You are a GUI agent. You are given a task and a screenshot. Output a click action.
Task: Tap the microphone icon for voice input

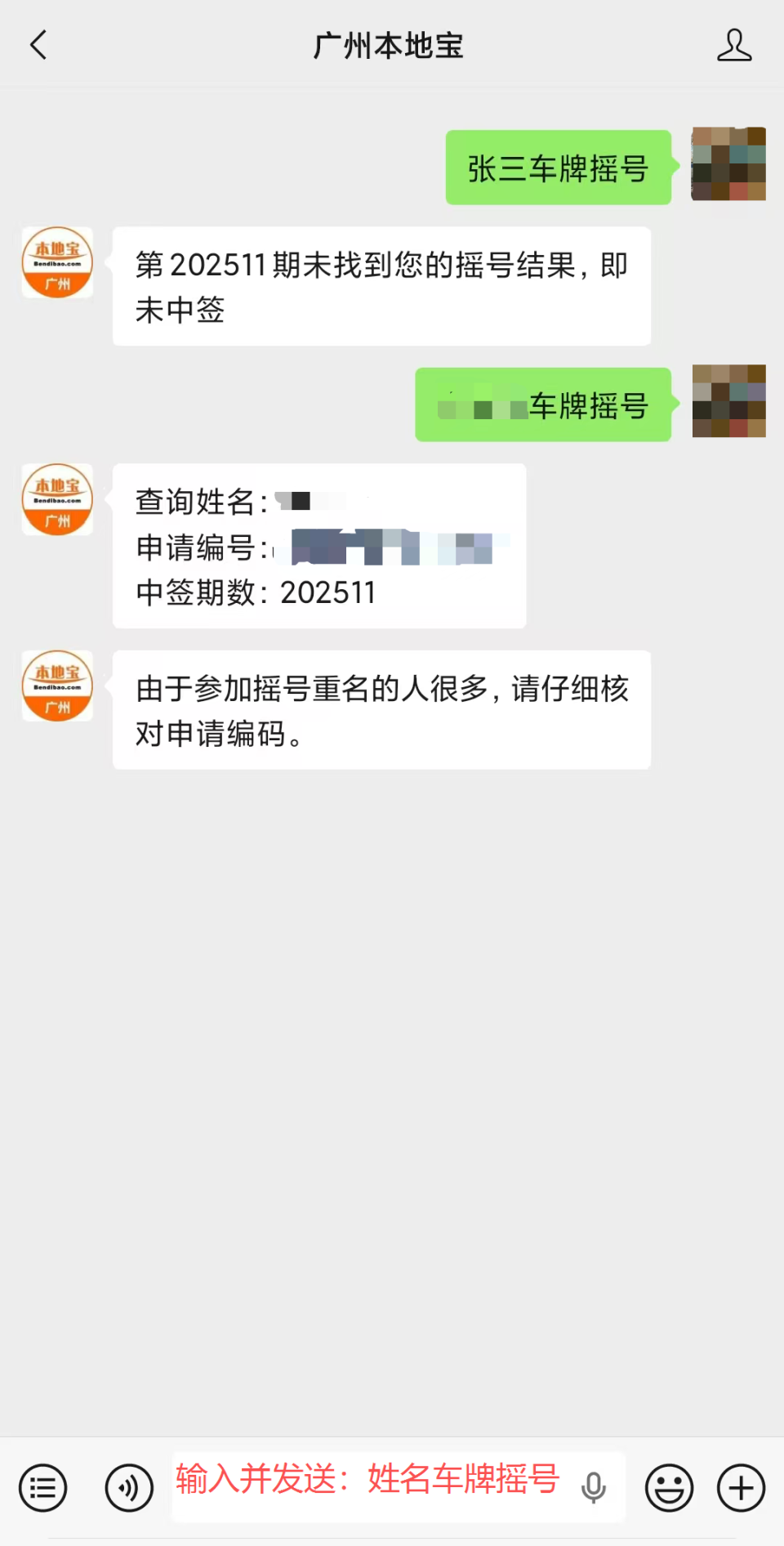point(594,1487)
